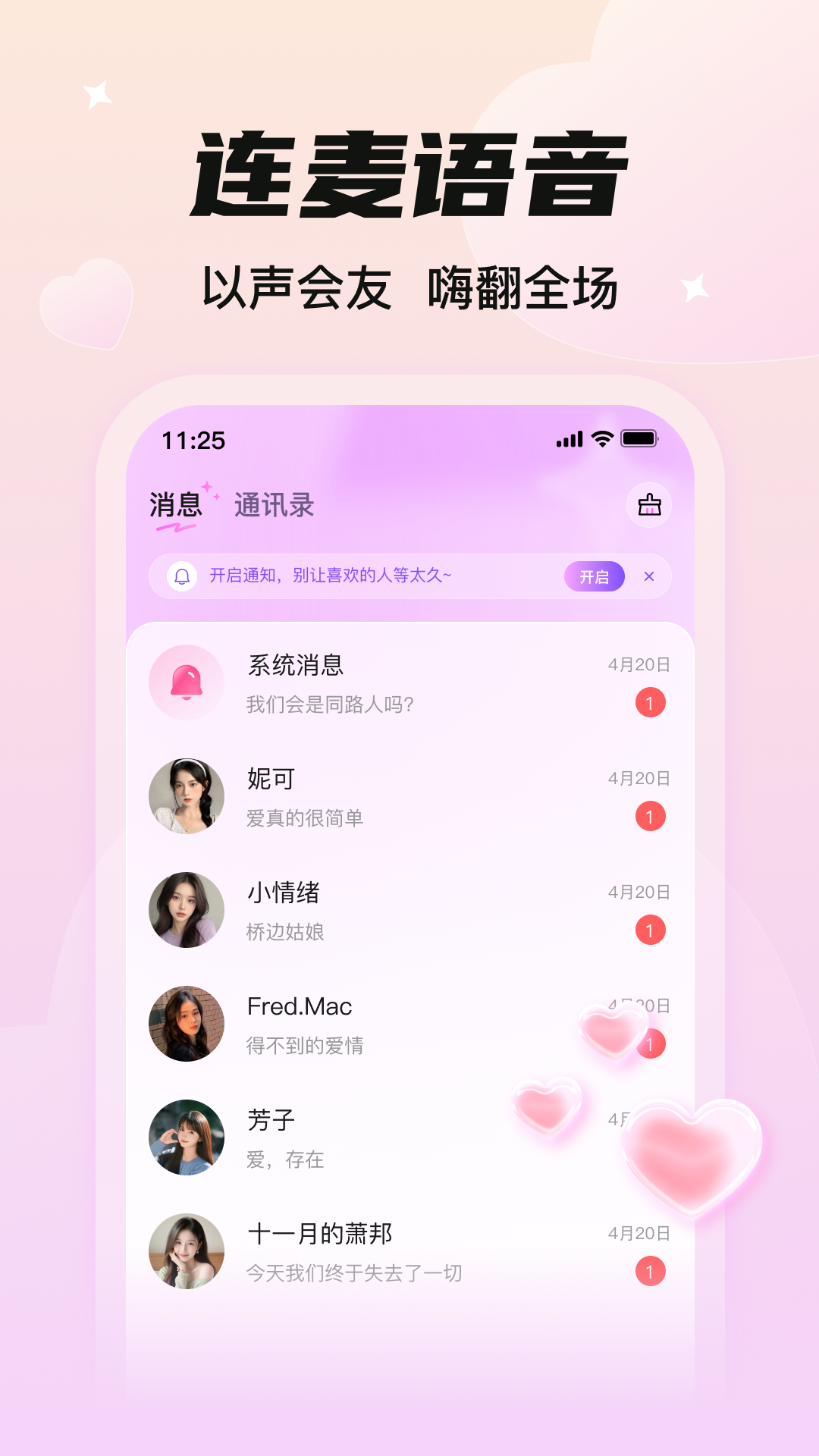Tap 开启 to enable notifications
The height and width of the screenshot is (1456, 819).
596,577
